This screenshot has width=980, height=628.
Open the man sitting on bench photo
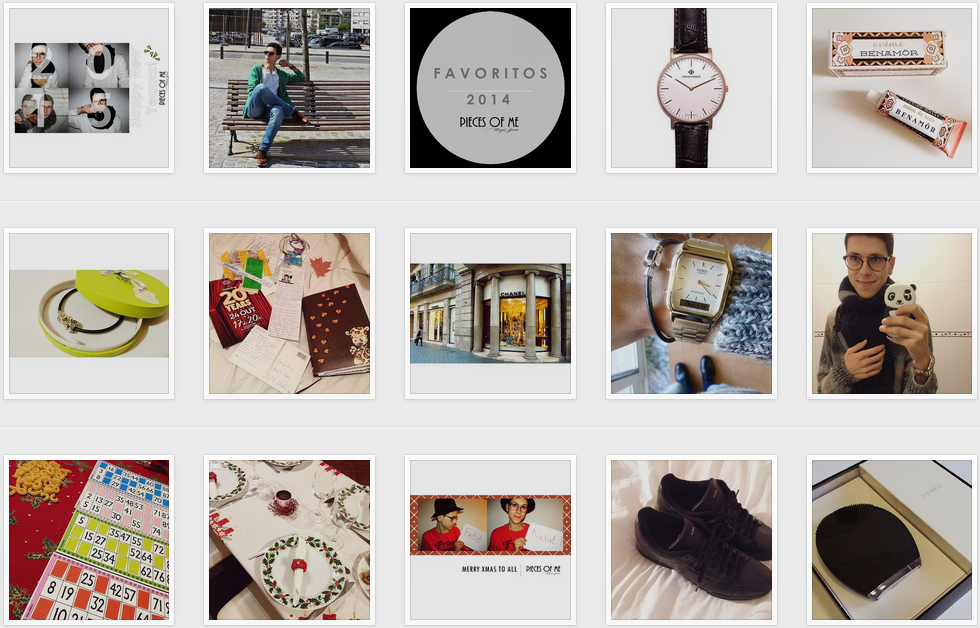point(289,88)
